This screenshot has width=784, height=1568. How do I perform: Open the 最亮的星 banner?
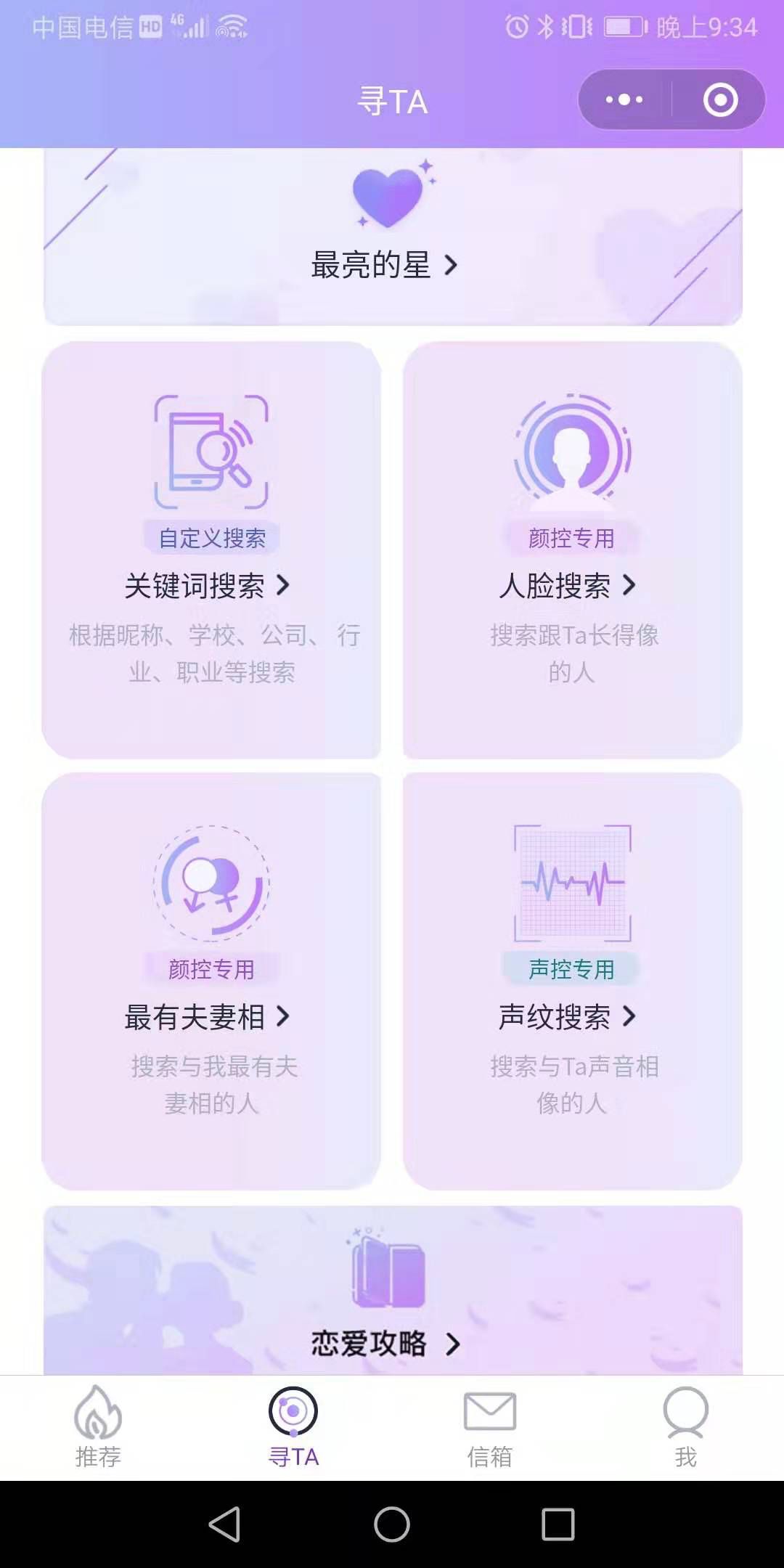point(392,240)
